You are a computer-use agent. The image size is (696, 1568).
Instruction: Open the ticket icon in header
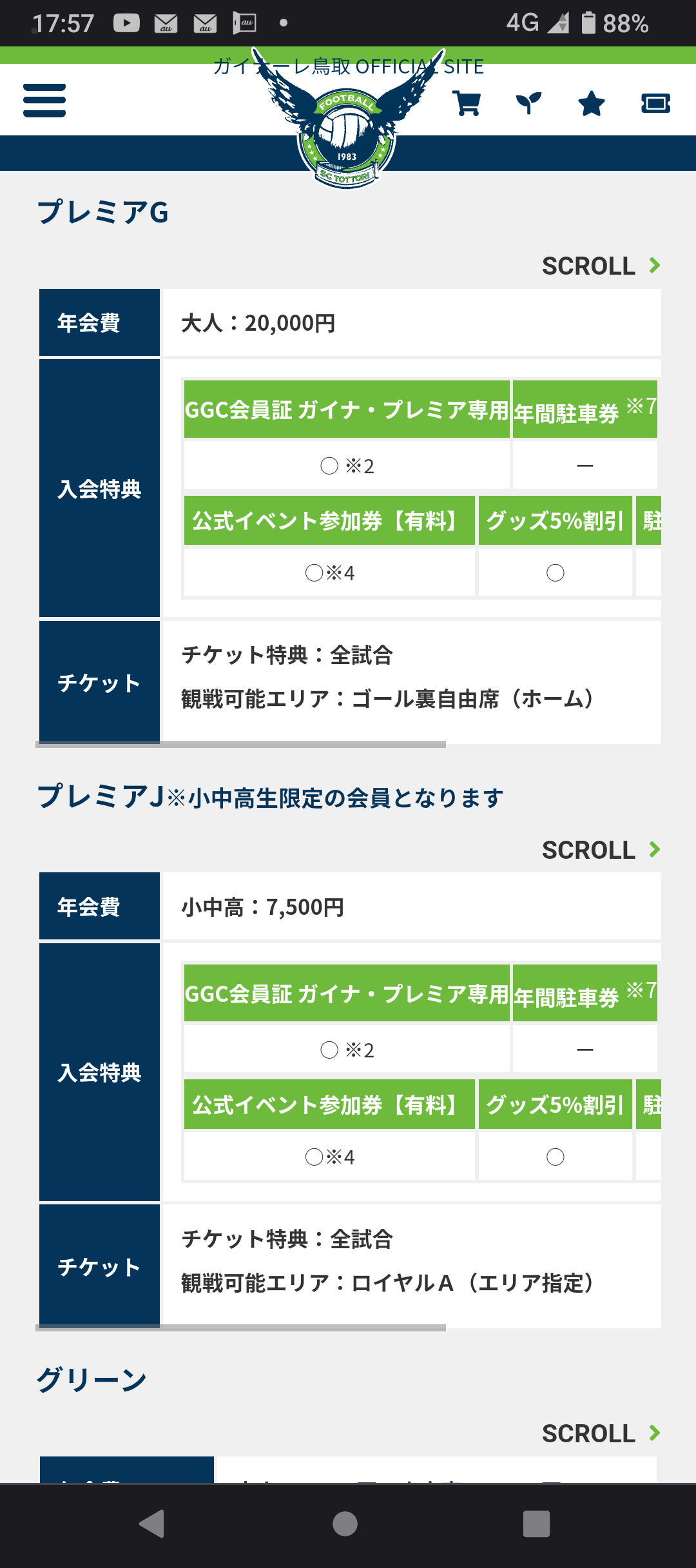[x=655, y=103]
